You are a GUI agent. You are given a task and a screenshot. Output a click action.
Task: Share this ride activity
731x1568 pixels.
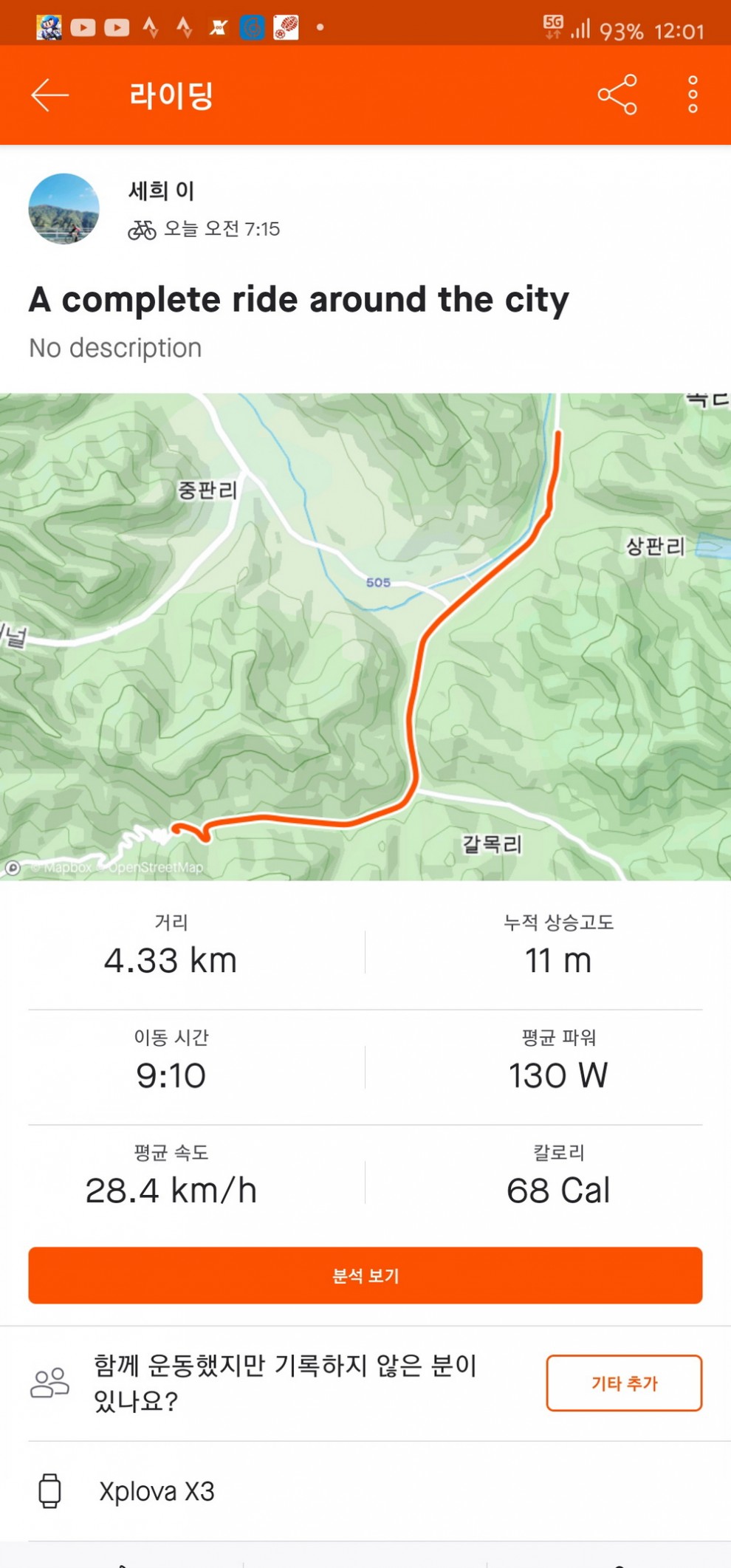pos(617,95)
